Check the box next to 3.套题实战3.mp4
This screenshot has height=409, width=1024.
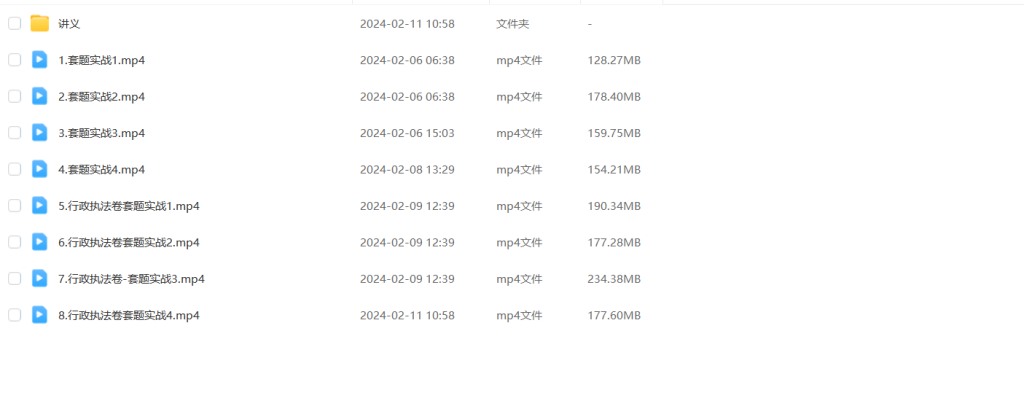pyautogui.click(x=15, y=133)
